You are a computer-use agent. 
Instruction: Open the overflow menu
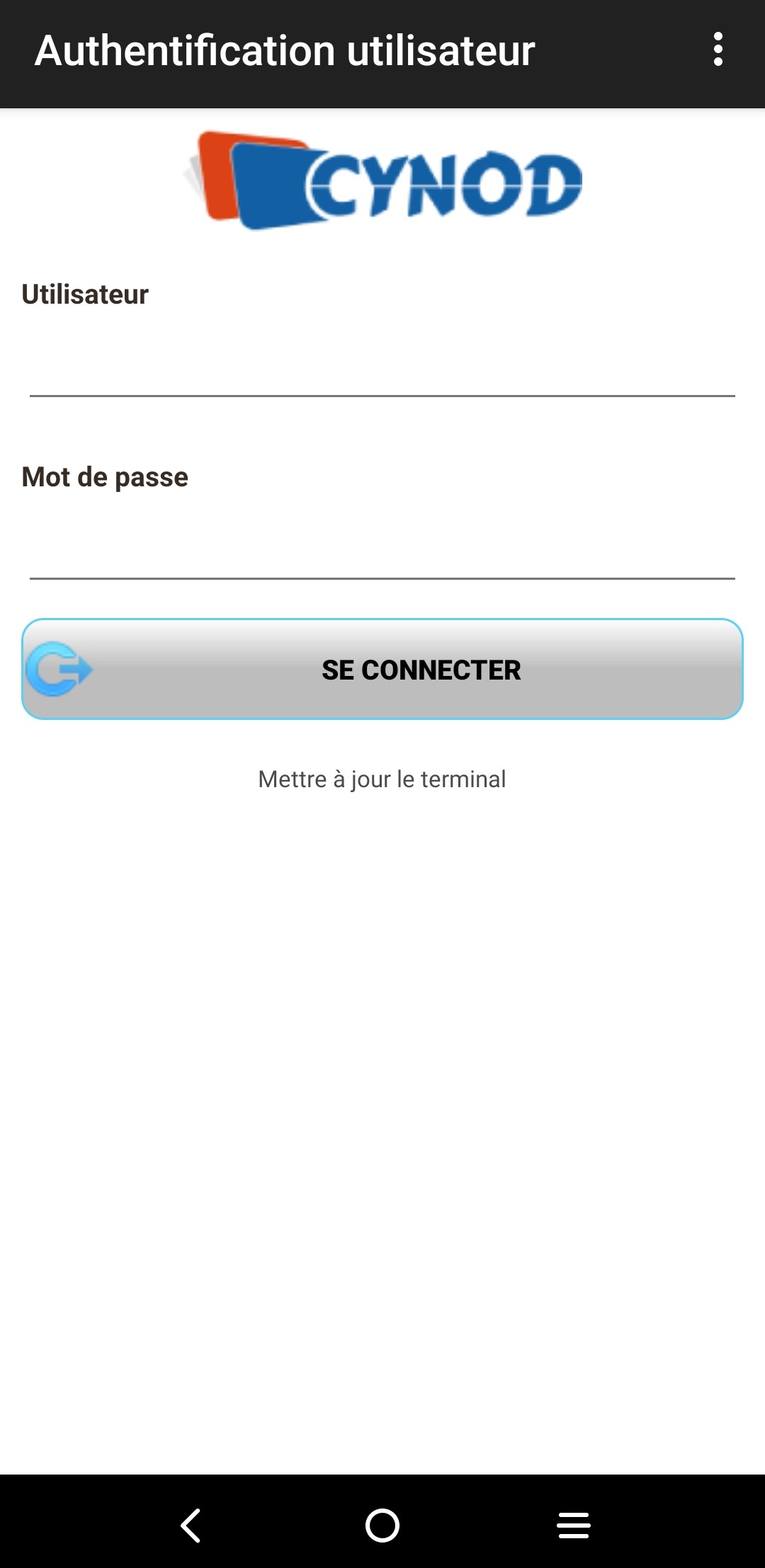[x=718, y=50]
